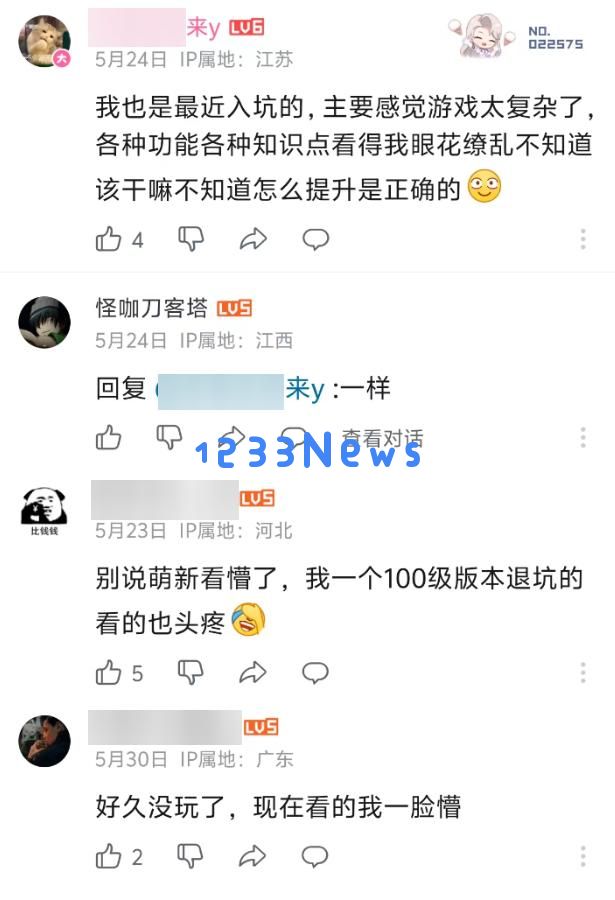Share the Hebei comment about 看的也头疼
Viewport: 615px width, 900px height.
click(x=253, y=673)
